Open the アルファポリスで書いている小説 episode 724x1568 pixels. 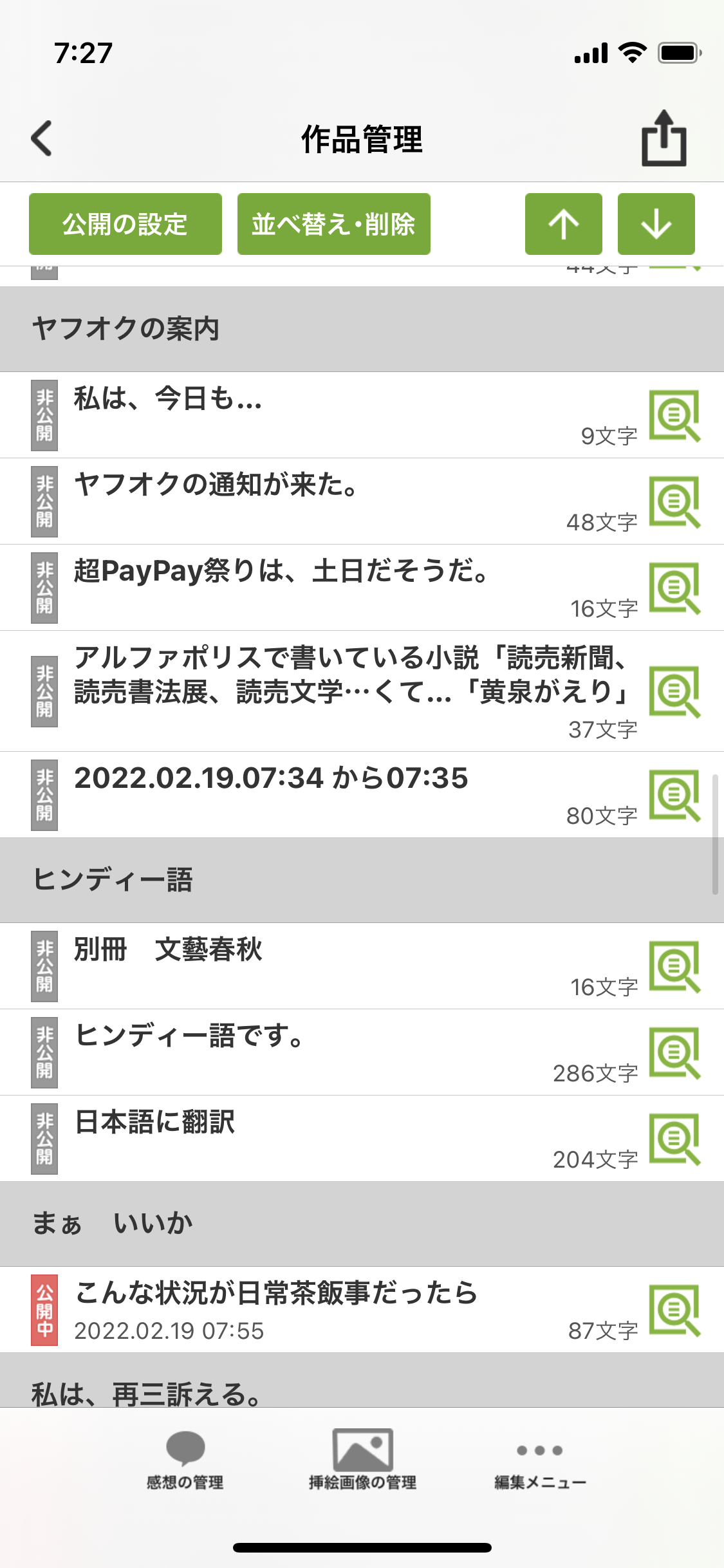348,691
